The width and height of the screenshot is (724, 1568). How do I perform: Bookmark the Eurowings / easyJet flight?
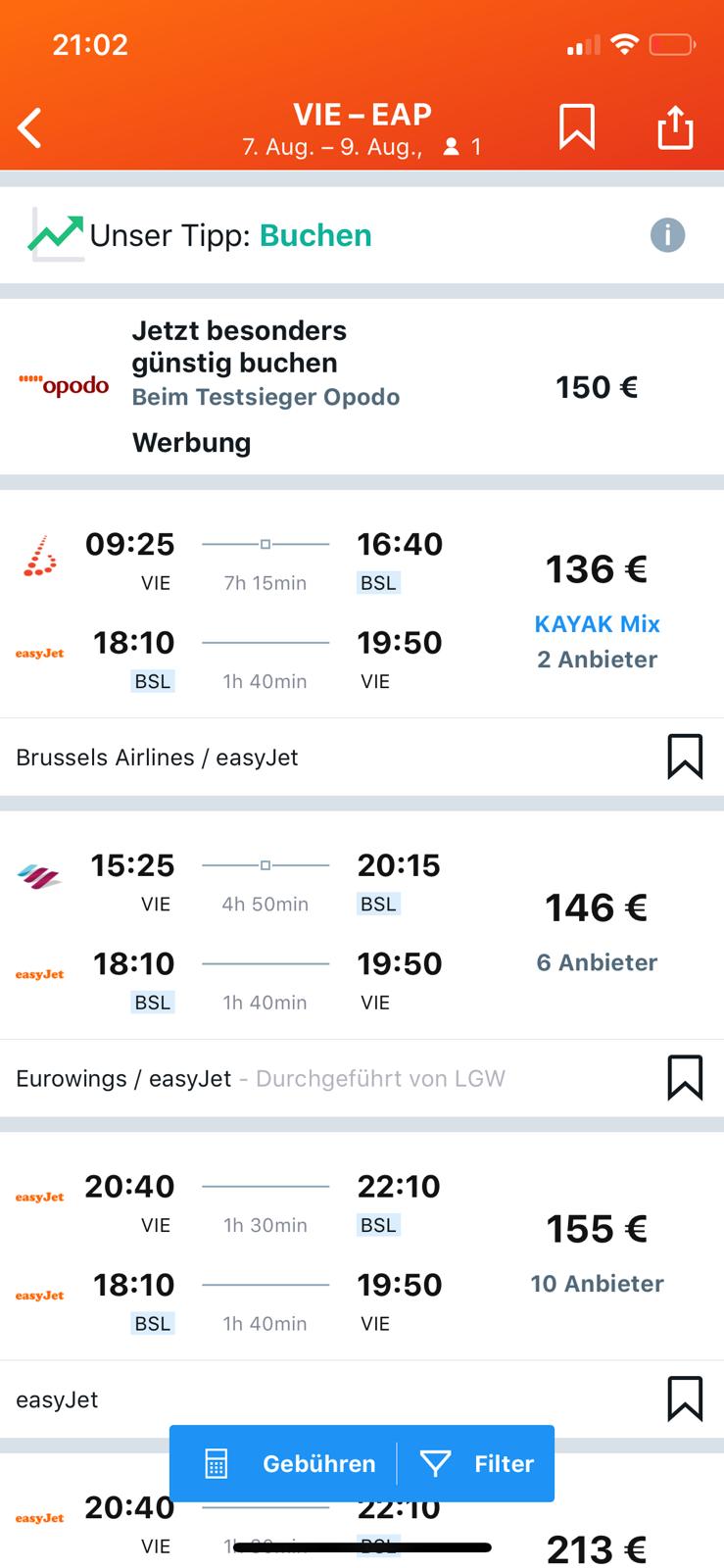point(685,1078)
